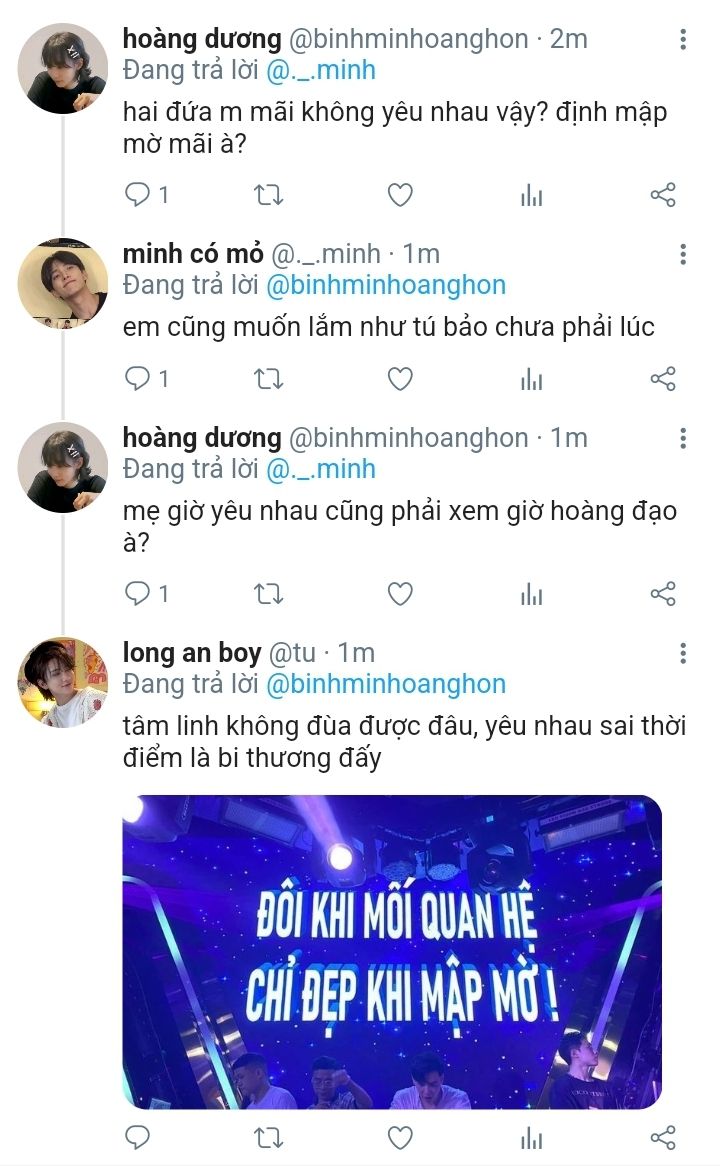This screenshot has height=1166, width=720.
Task: Open comments on hoàng dương's first tweet
Action: [x=146, y=195]
